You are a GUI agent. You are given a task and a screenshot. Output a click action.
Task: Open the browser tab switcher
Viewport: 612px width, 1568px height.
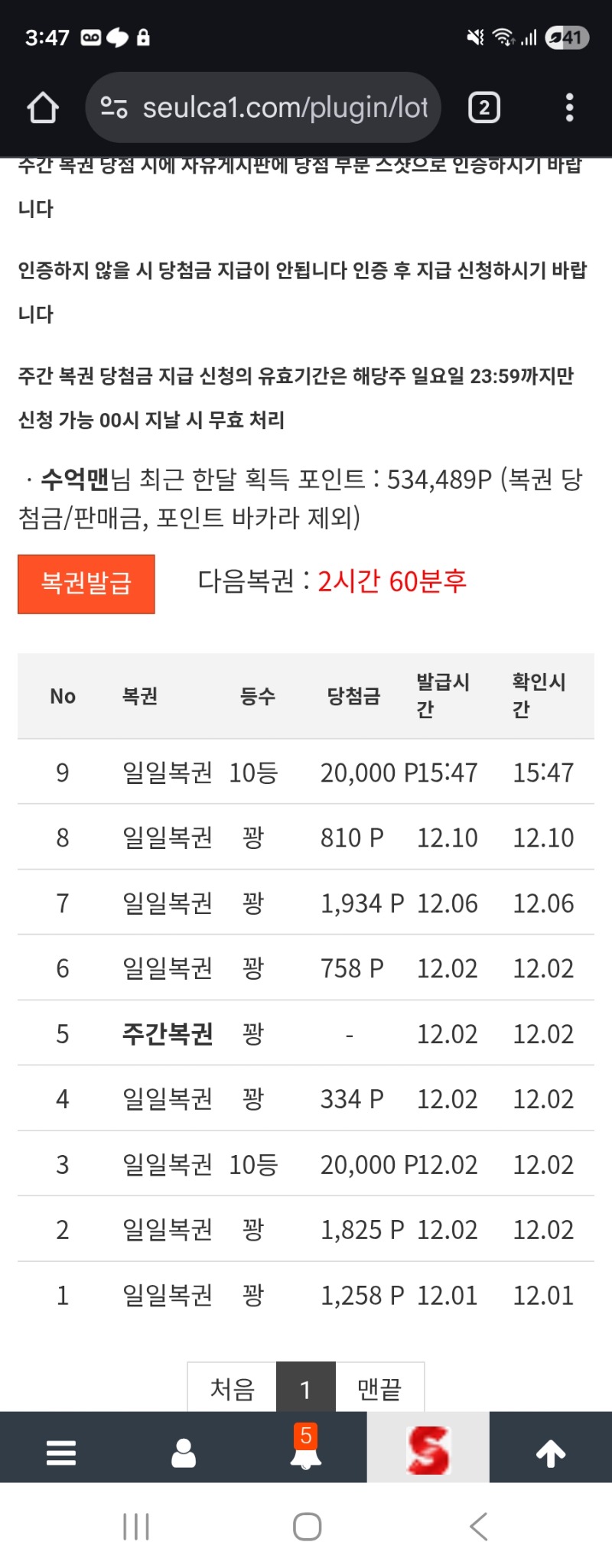(483, 108)
